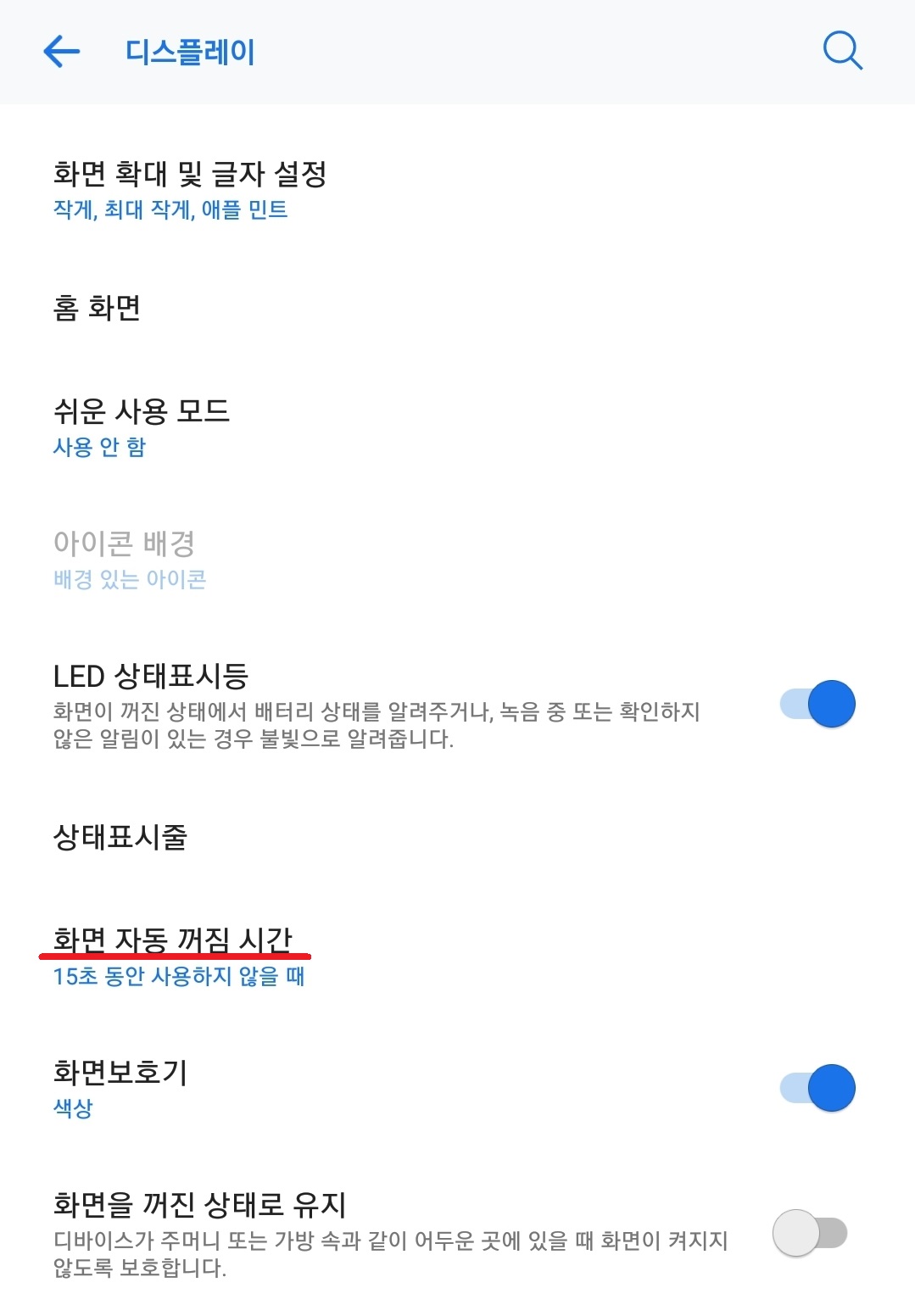Tap the 사용 안 함 text under 쉬운 사용 모드
Screen dimensions: 915x1316
tap(98, 448)
